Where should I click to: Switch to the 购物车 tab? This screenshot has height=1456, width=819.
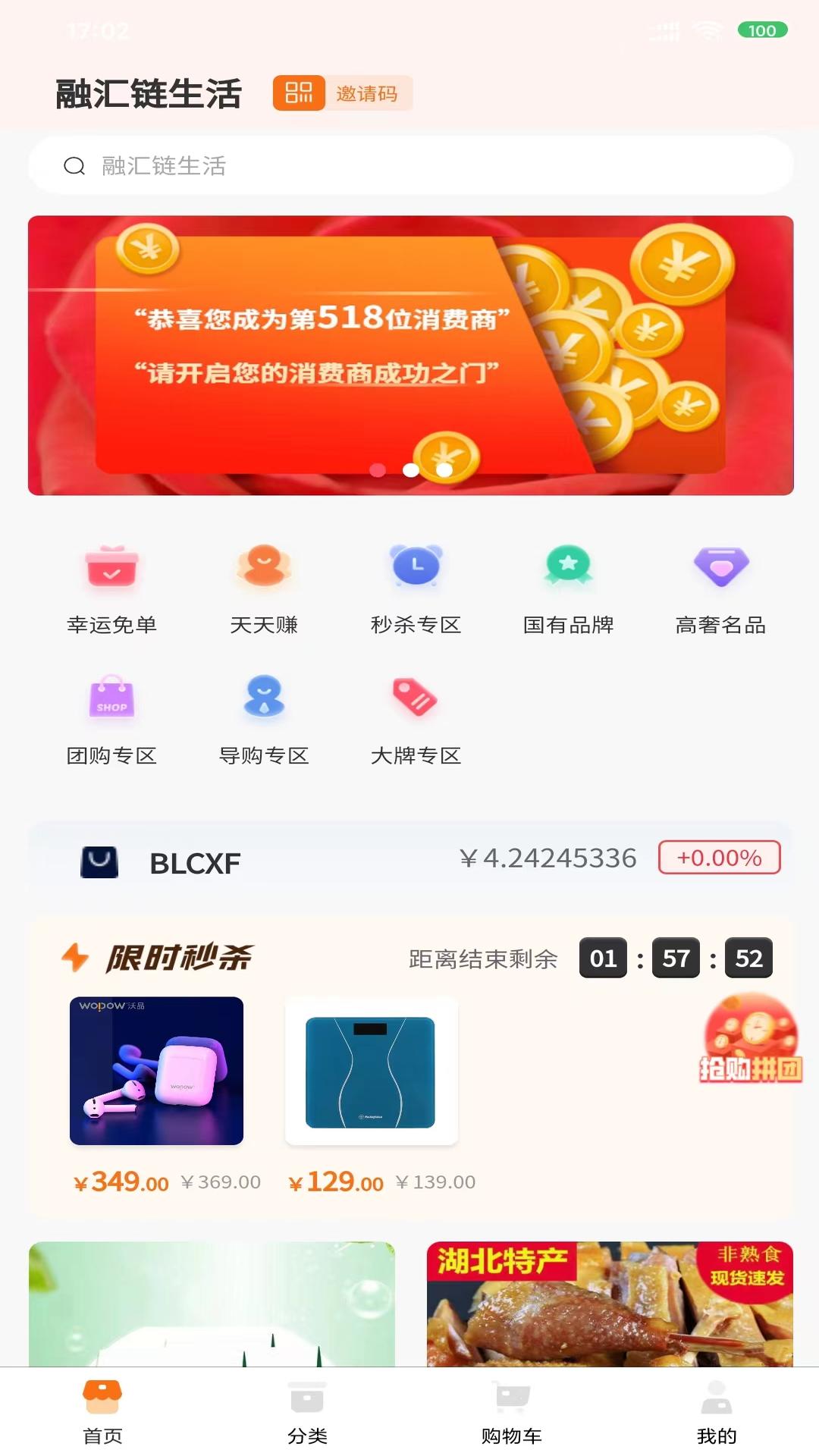coord(512,1412)
